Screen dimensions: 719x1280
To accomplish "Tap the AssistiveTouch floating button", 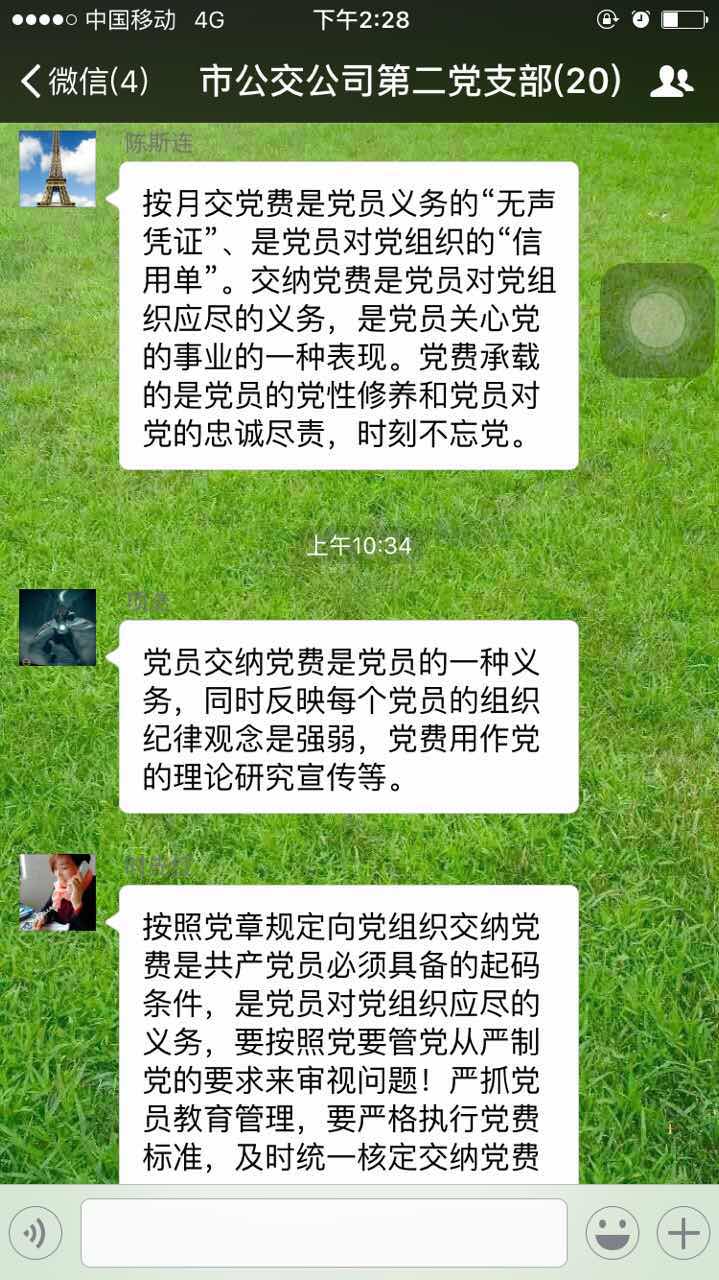I will point(657,321).
